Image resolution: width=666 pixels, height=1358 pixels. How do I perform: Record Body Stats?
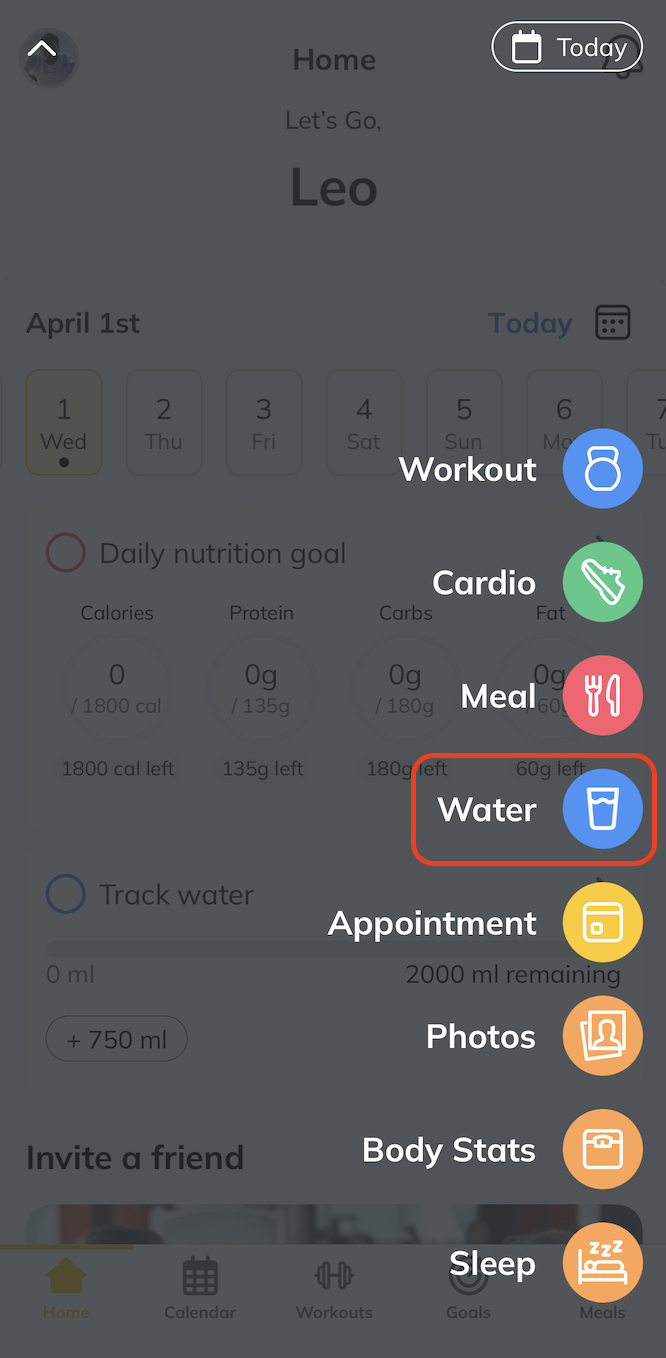coord(602,1150)
